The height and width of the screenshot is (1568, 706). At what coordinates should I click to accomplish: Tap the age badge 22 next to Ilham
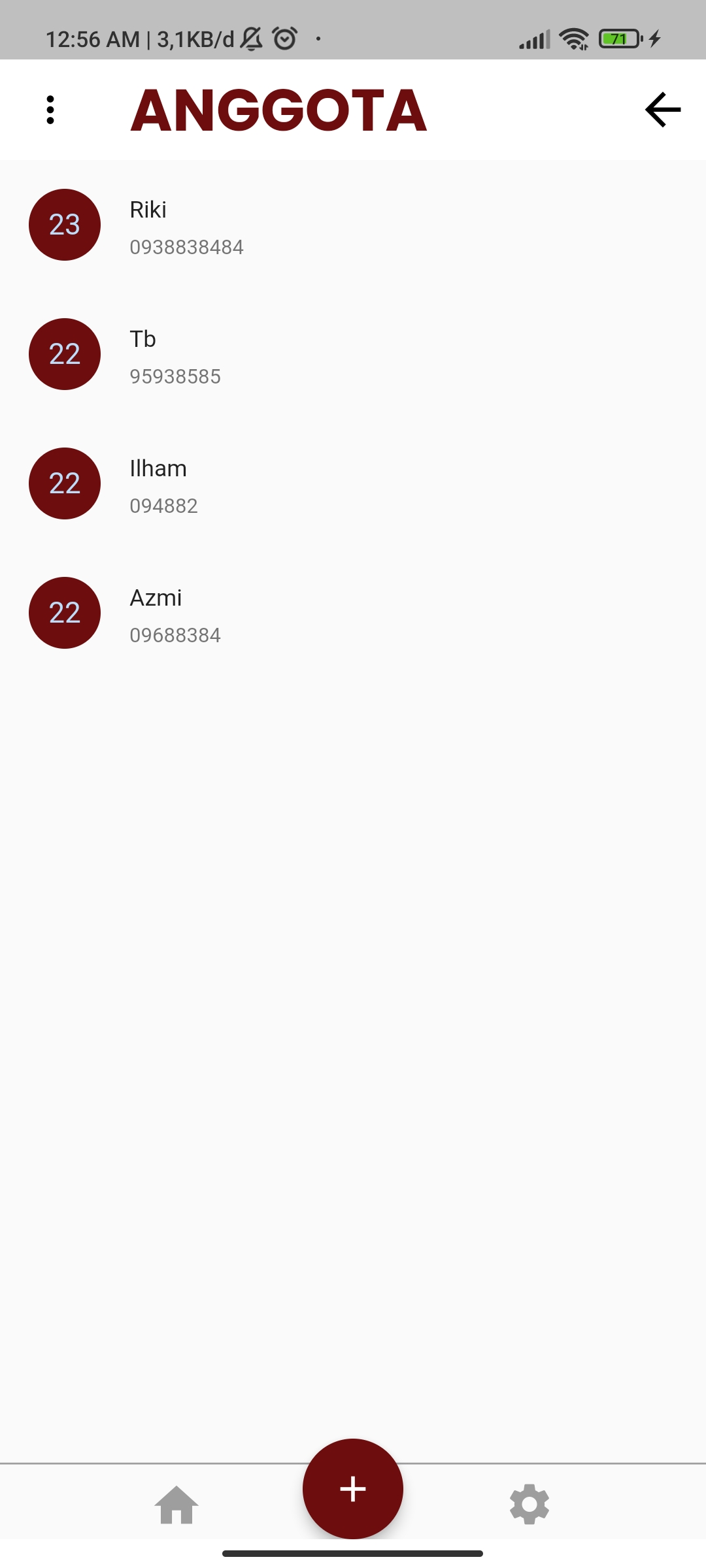(x=63, y=483)
